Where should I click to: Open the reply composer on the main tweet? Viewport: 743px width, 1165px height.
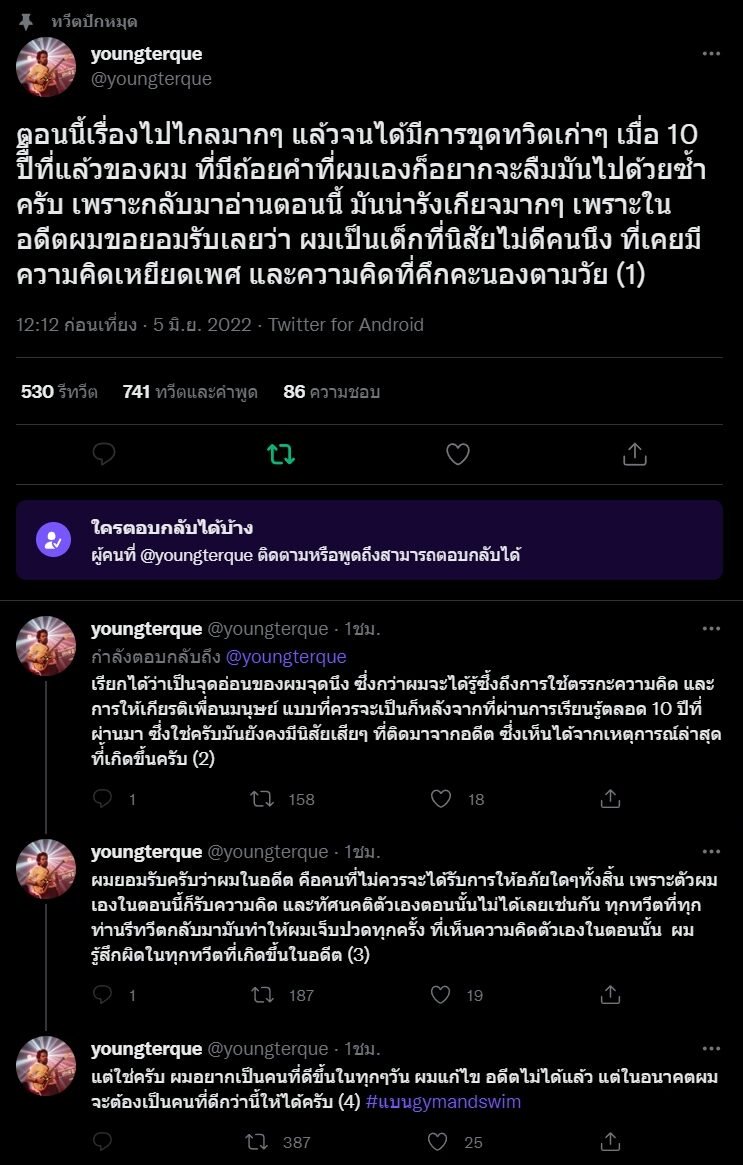[104, 454]
